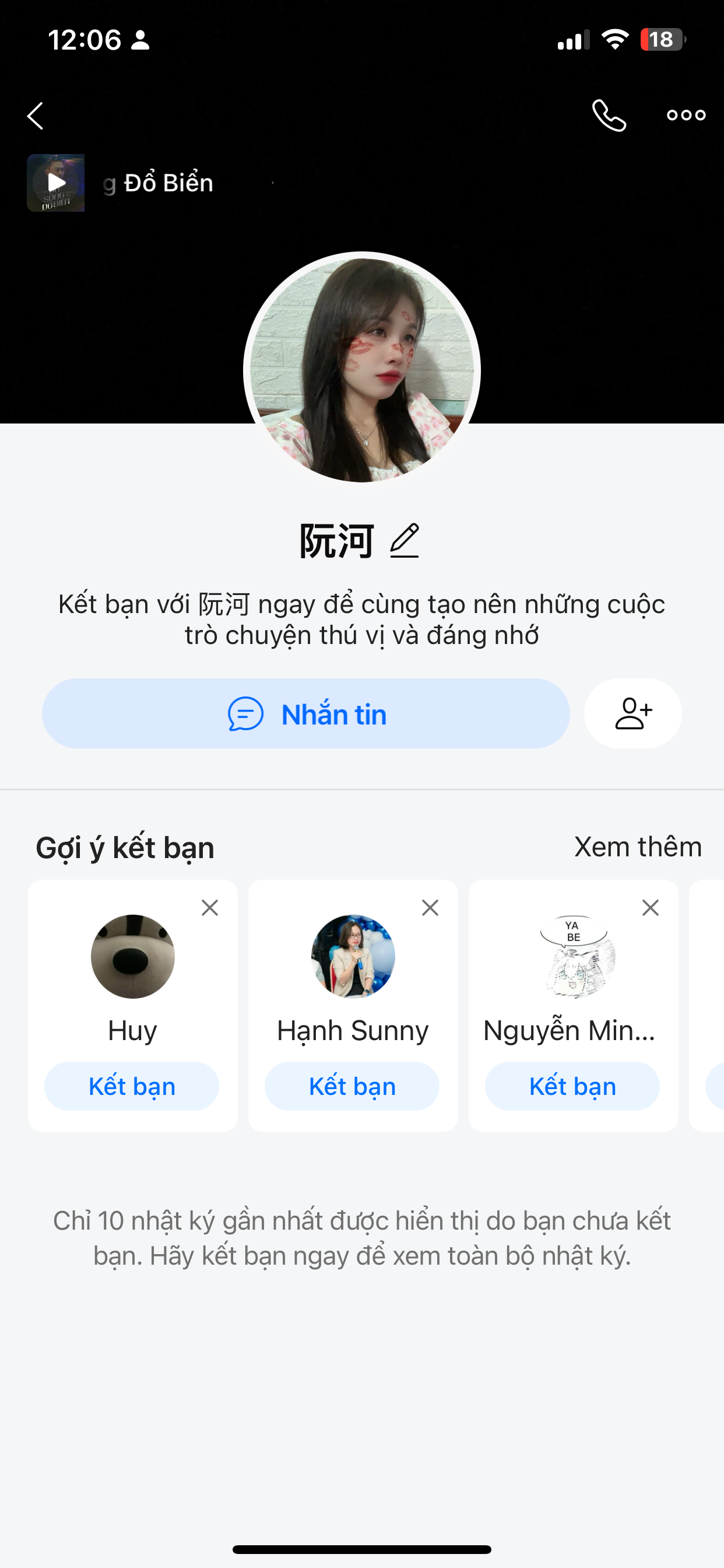Image resolution: width=724 pixels, height=1568 pixels.
Task: Tap Kết bạn under Hạnh Sunny
Action: (x=352, y=1087)
